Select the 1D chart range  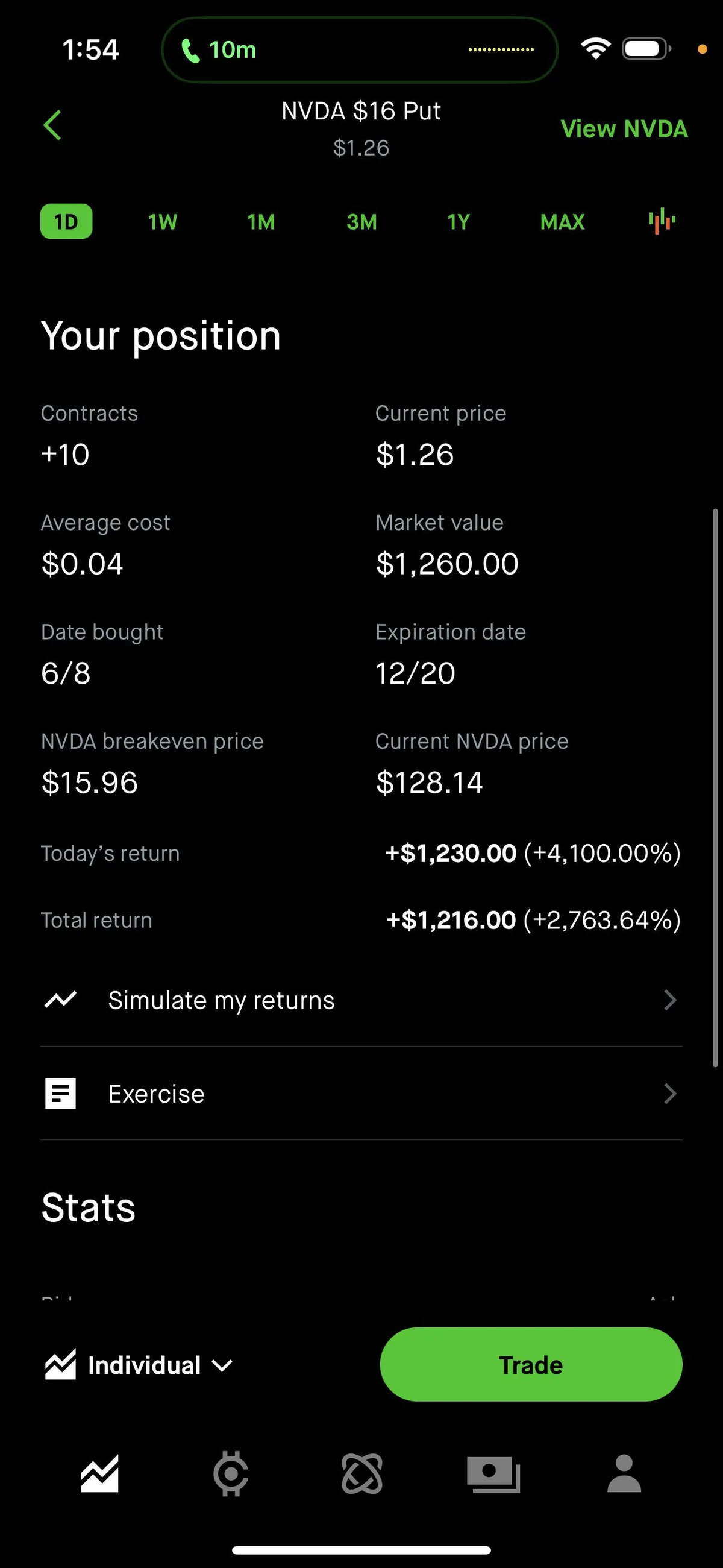[66, 222]
